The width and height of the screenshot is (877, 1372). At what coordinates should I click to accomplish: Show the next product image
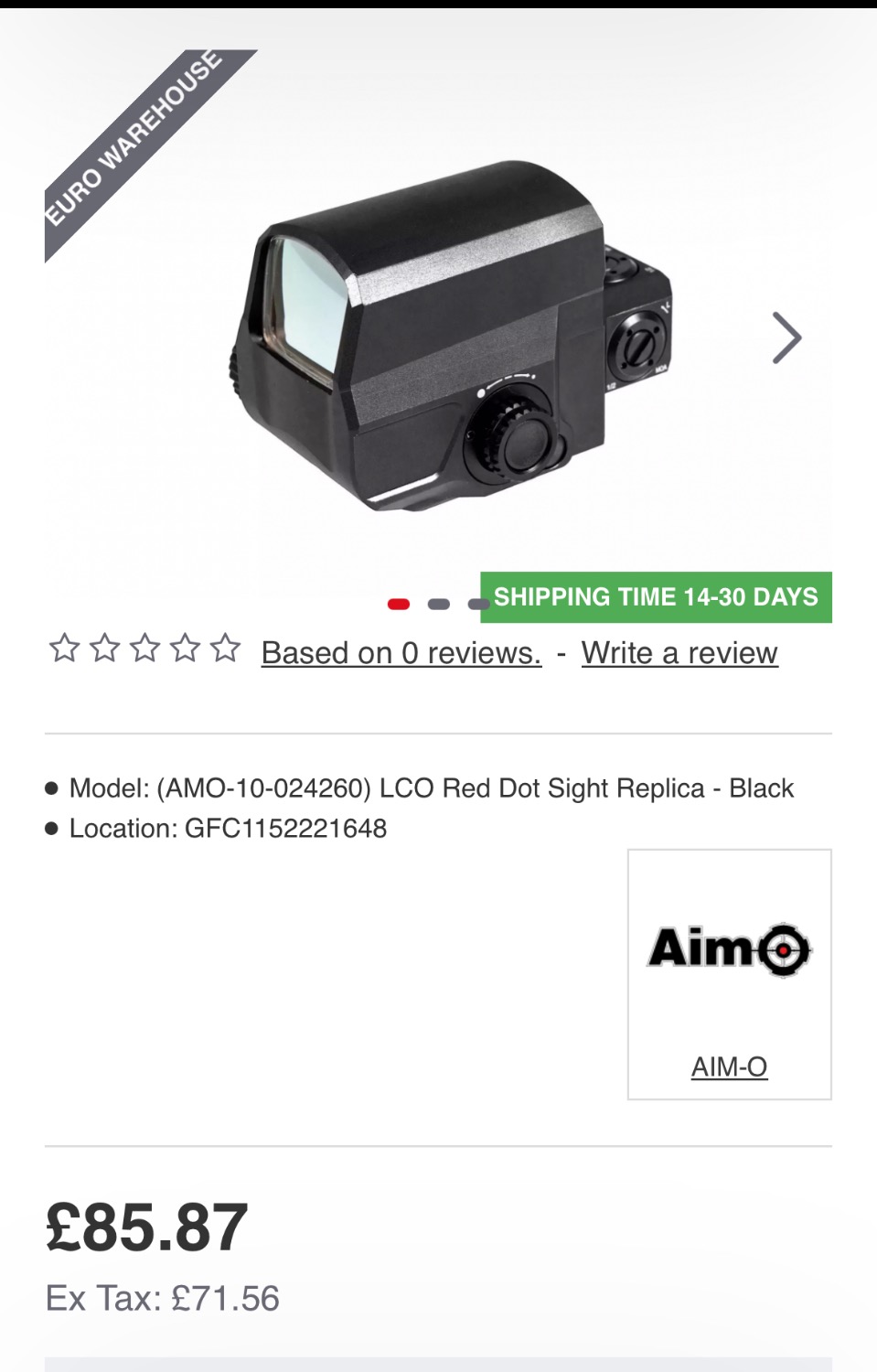pyautogui.click(x=786, y=338)
